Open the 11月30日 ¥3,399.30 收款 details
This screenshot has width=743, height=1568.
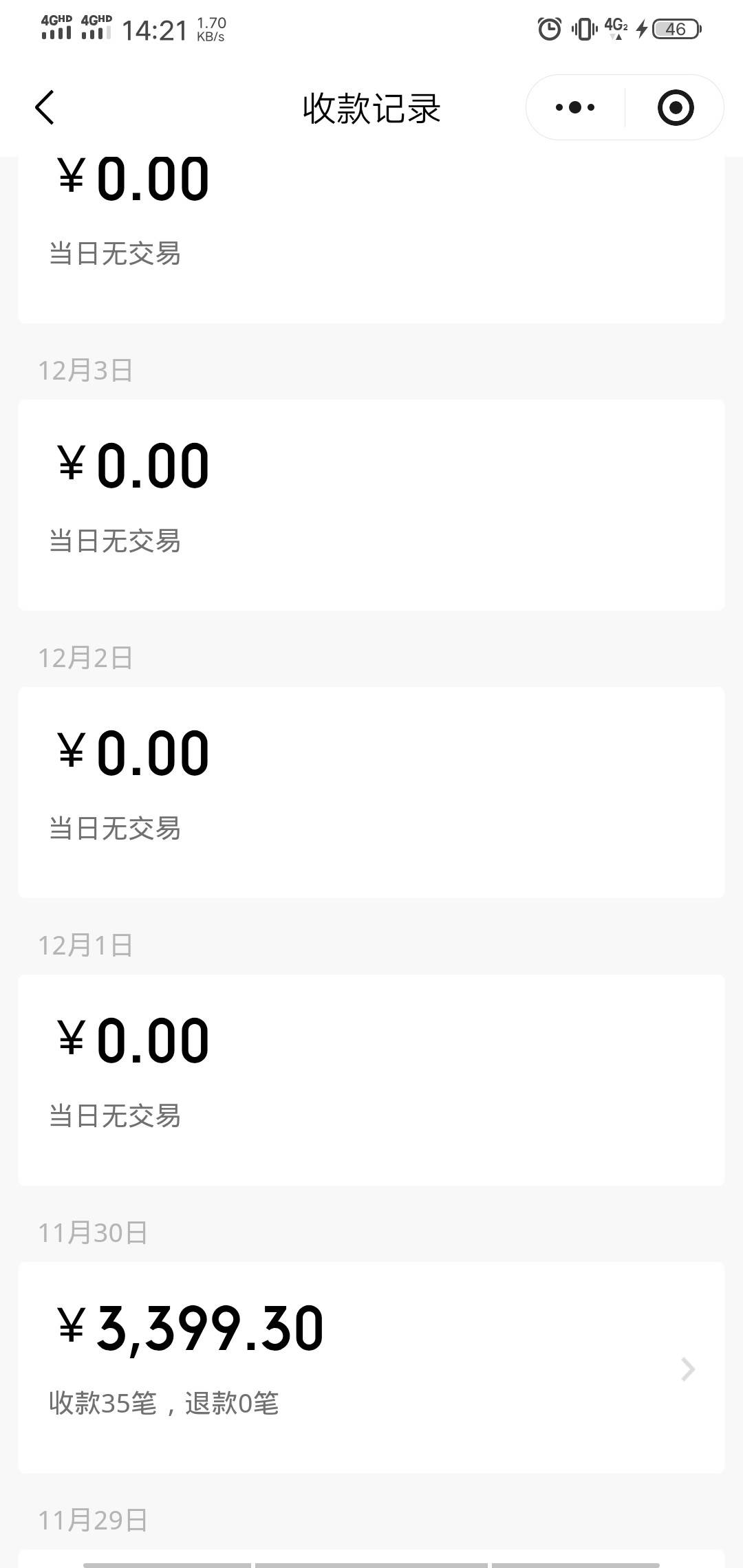(371, 1369)
